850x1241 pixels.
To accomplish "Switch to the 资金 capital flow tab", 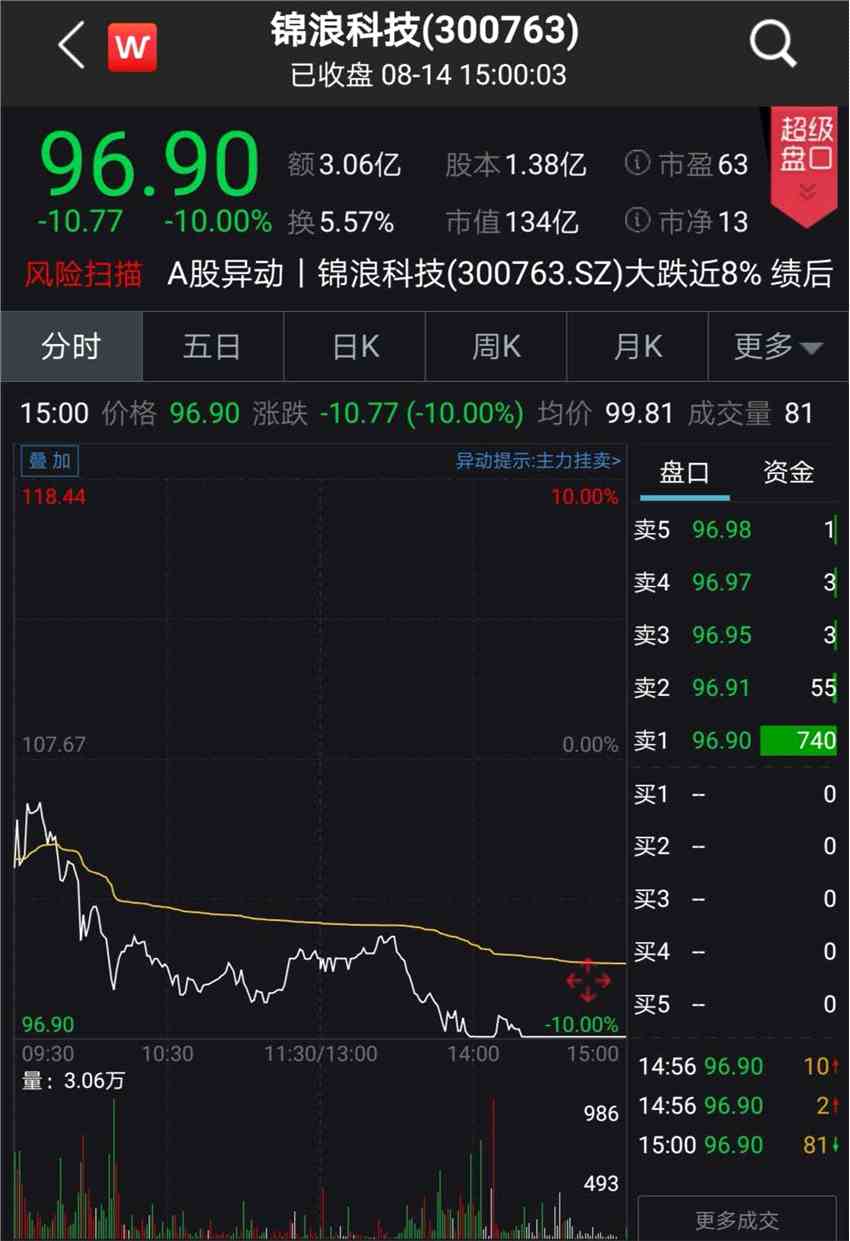I will pos(788,472).
